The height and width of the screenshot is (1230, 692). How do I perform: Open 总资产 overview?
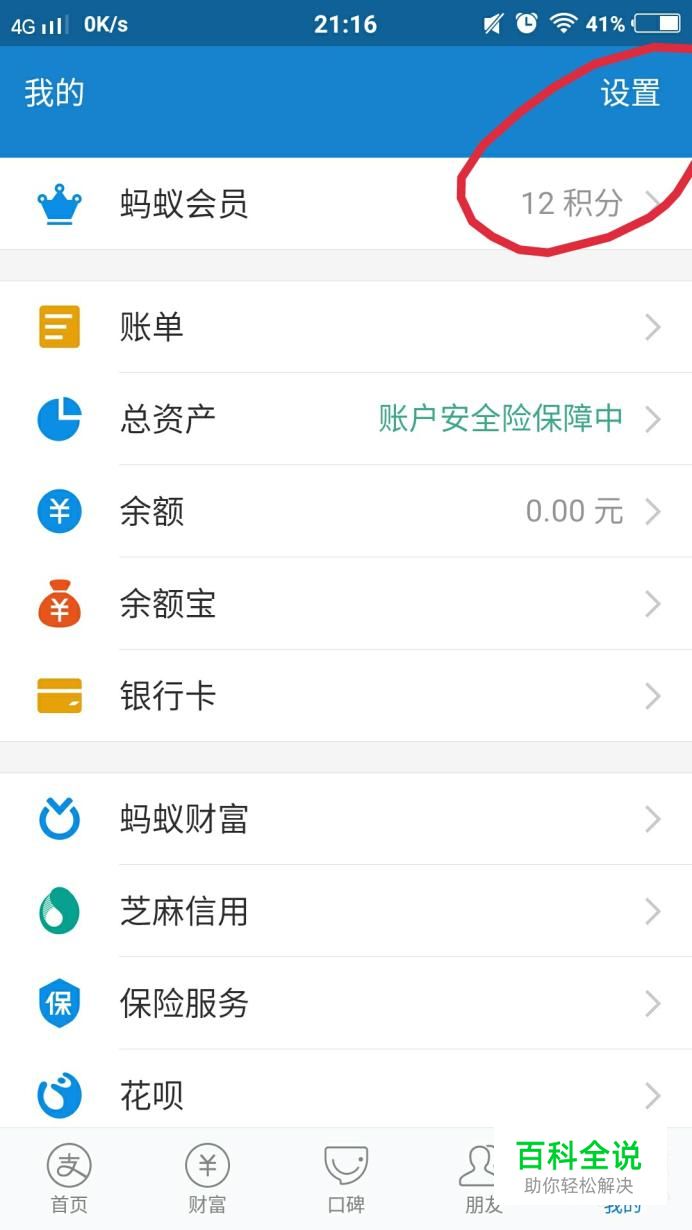tap(346, 419)
